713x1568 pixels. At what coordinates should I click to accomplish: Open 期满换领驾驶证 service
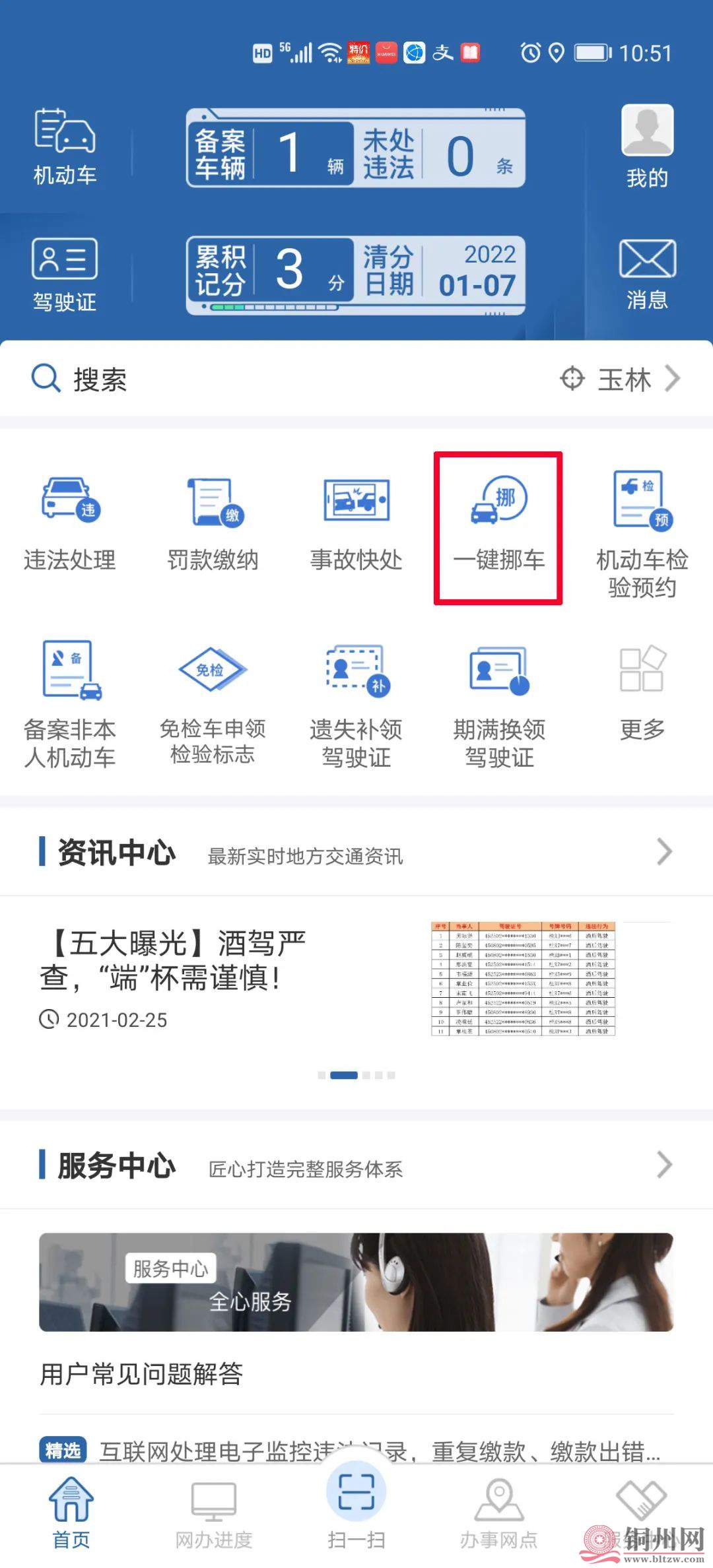click(x=499, y=703)
